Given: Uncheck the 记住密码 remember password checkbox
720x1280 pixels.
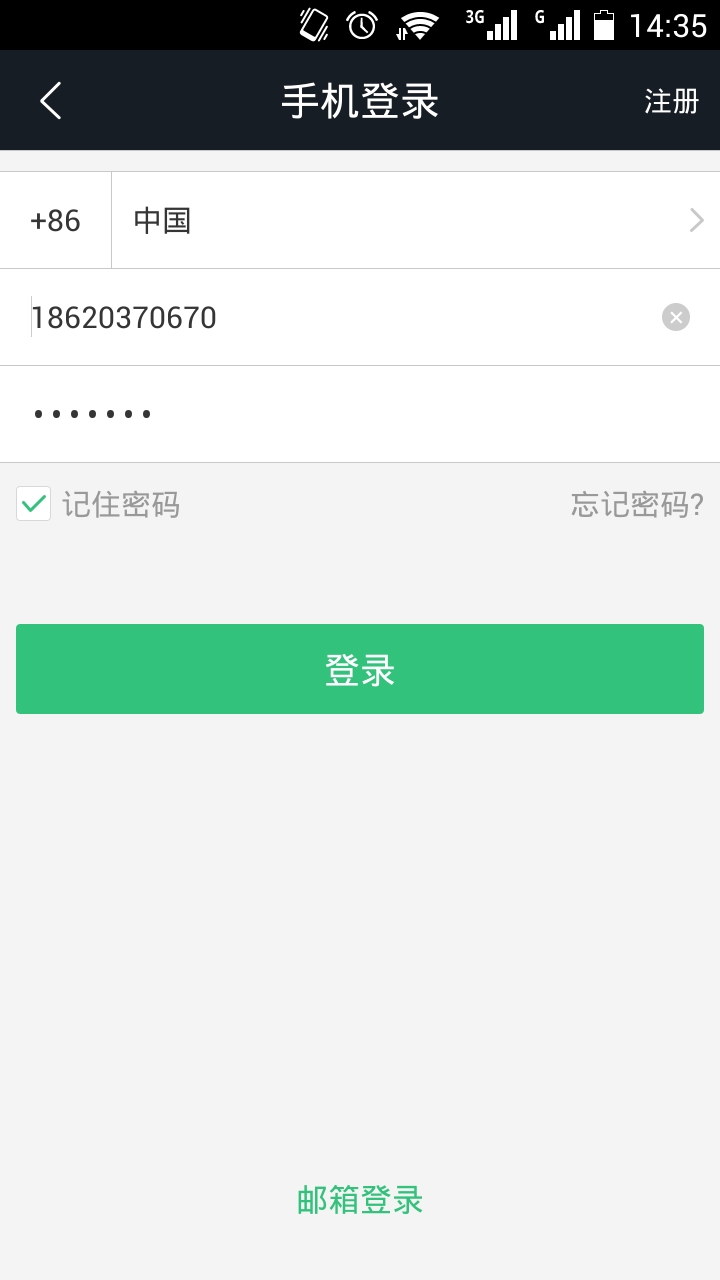Looking at the screenshot, I should pyautogui.click(x=33, y=505).
